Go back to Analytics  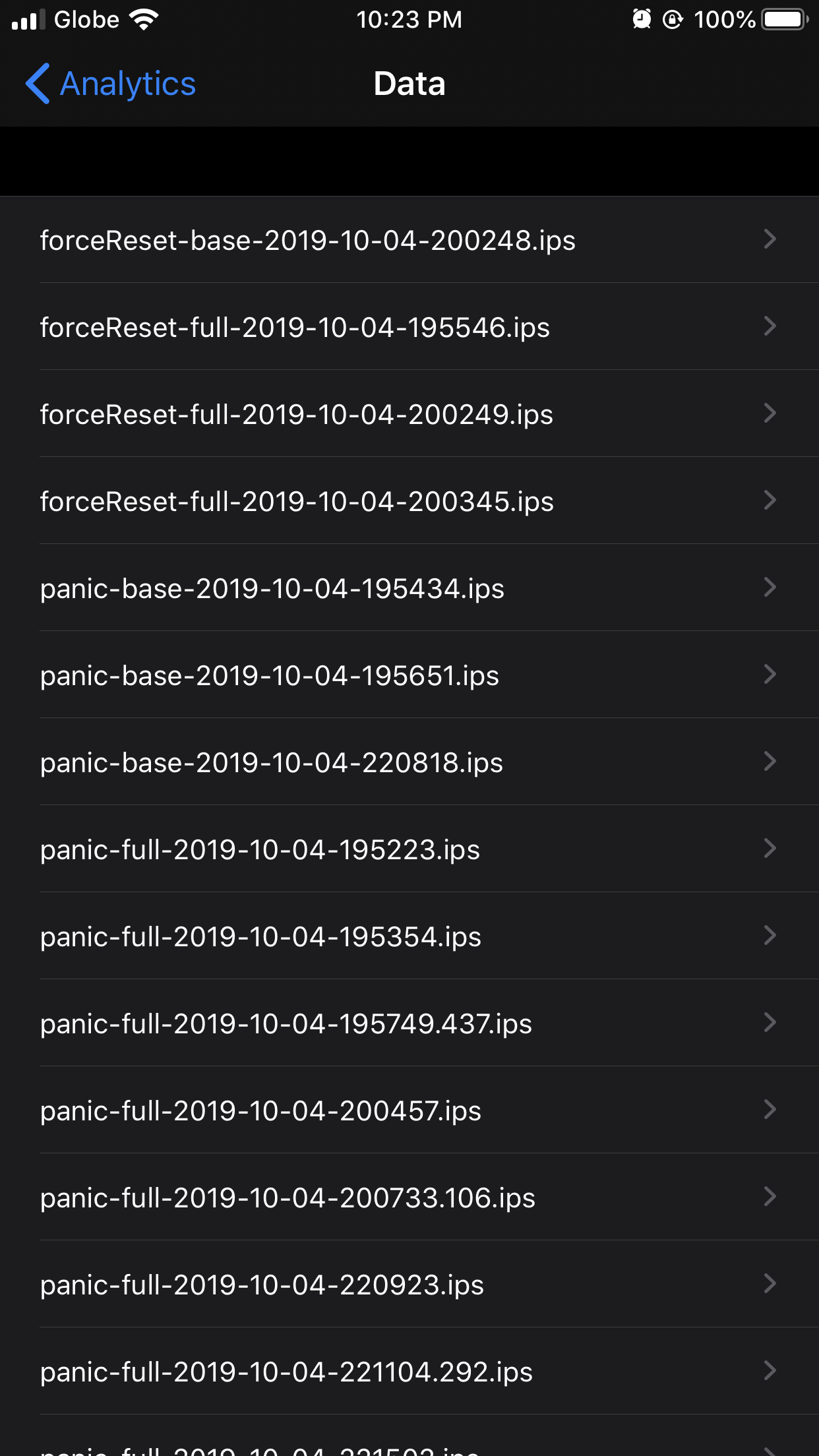pyautogui.click(x=111, y=84)
